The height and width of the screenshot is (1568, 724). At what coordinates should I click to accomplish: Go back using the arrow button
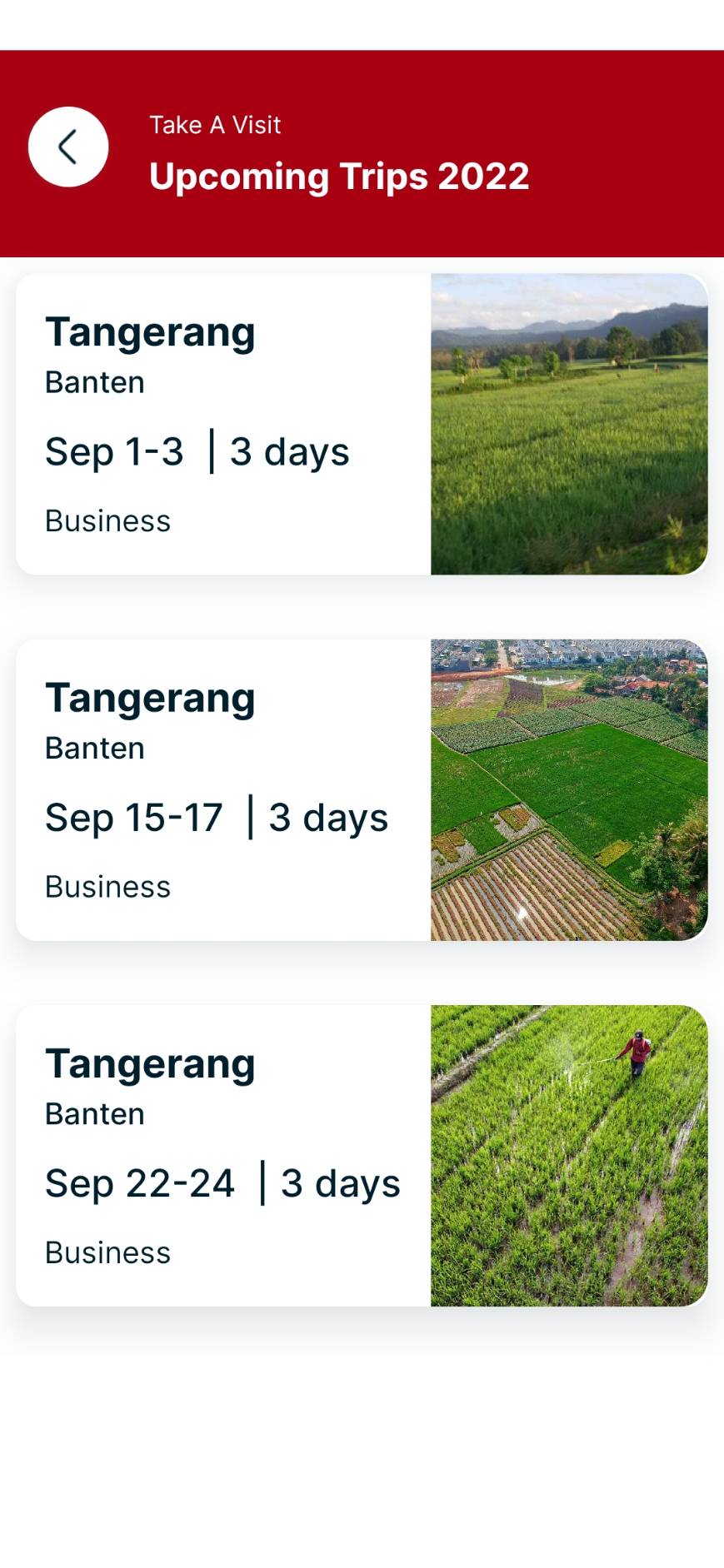tap(68, 147)
